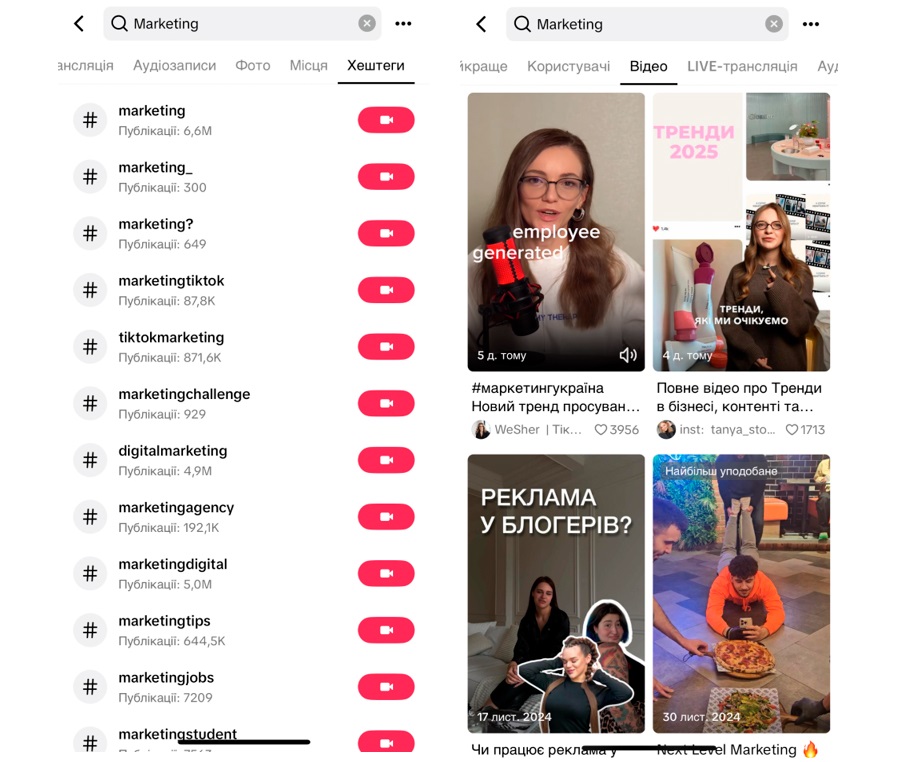Open the LIVE-трансляція tab
The width and height of the screenshot is (901, 762).
click(x=742, y=66)
